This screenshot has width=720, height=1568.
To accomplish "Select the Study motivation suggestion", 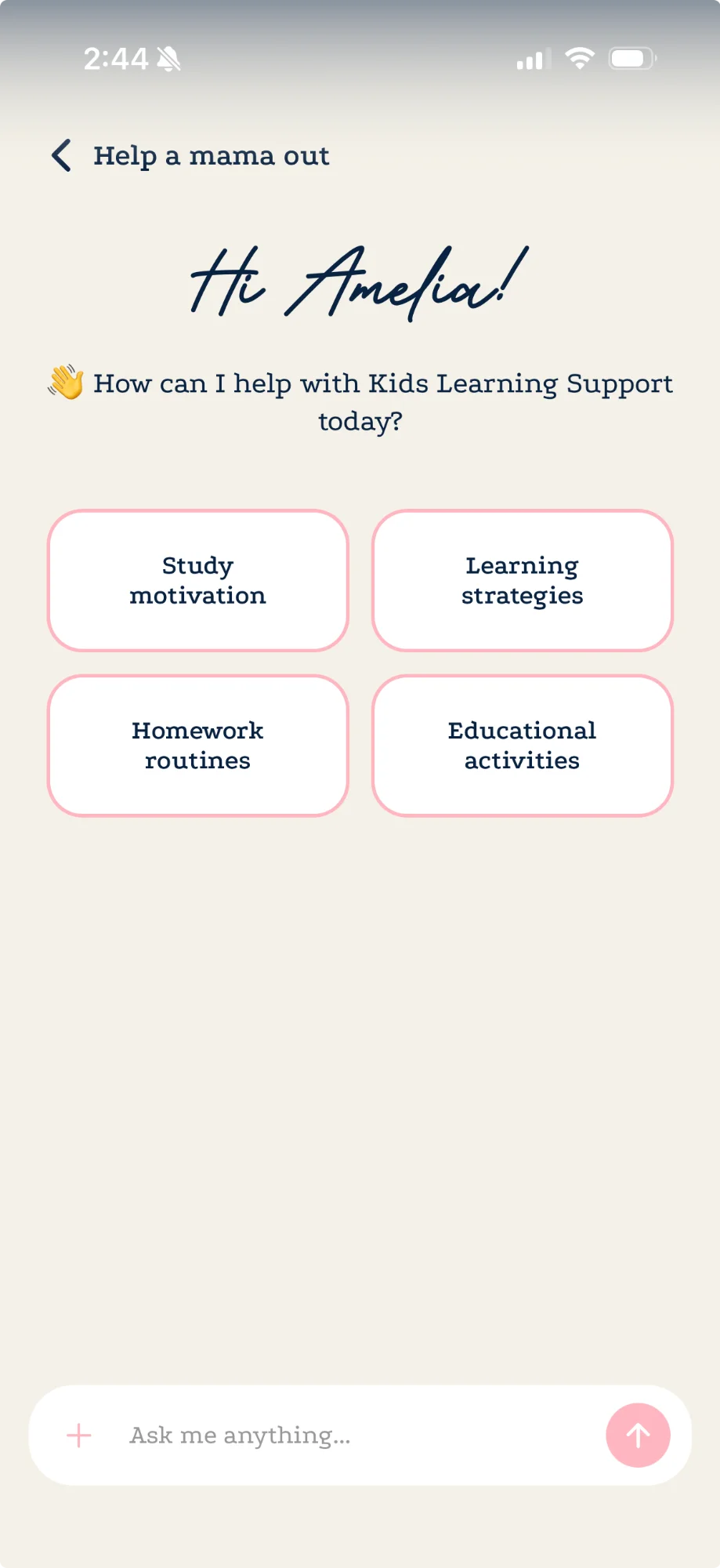I will [x=197, y=580].
